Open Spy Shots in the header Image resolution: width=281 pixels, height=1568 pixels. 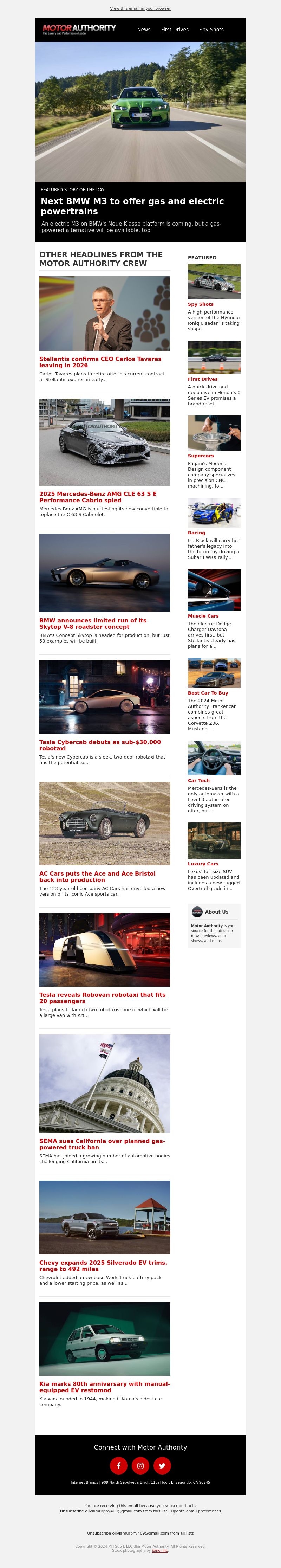click(211, 30)
